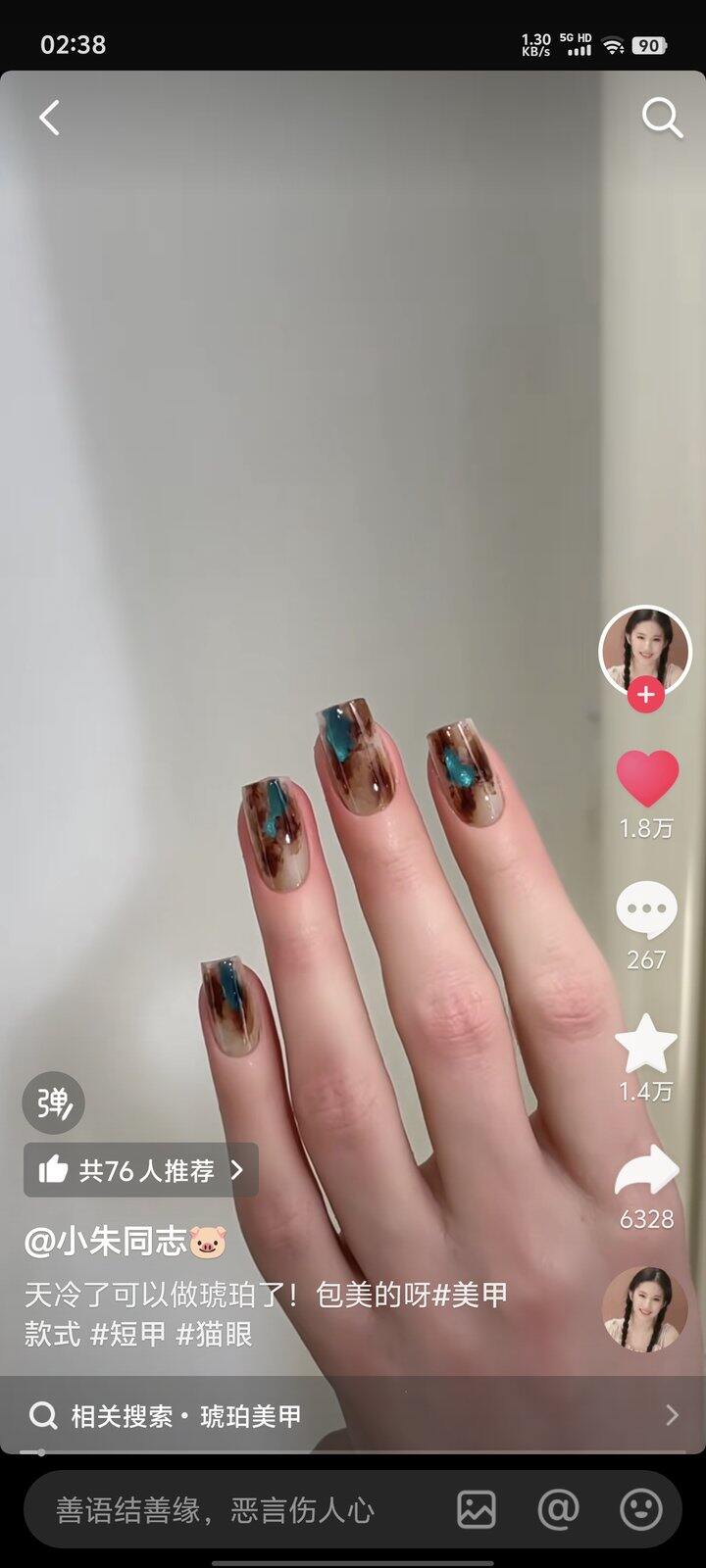Share this video using the arrow
Image resolution: width=706 pixels, height=1568 pixels.
646,1172
